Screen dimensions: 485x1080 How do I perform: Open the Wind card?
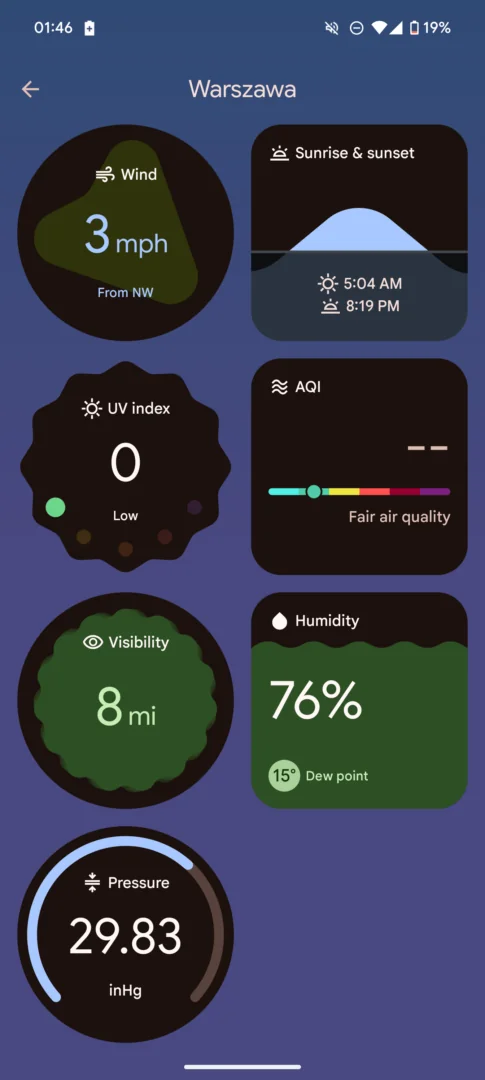click(125, 232)
